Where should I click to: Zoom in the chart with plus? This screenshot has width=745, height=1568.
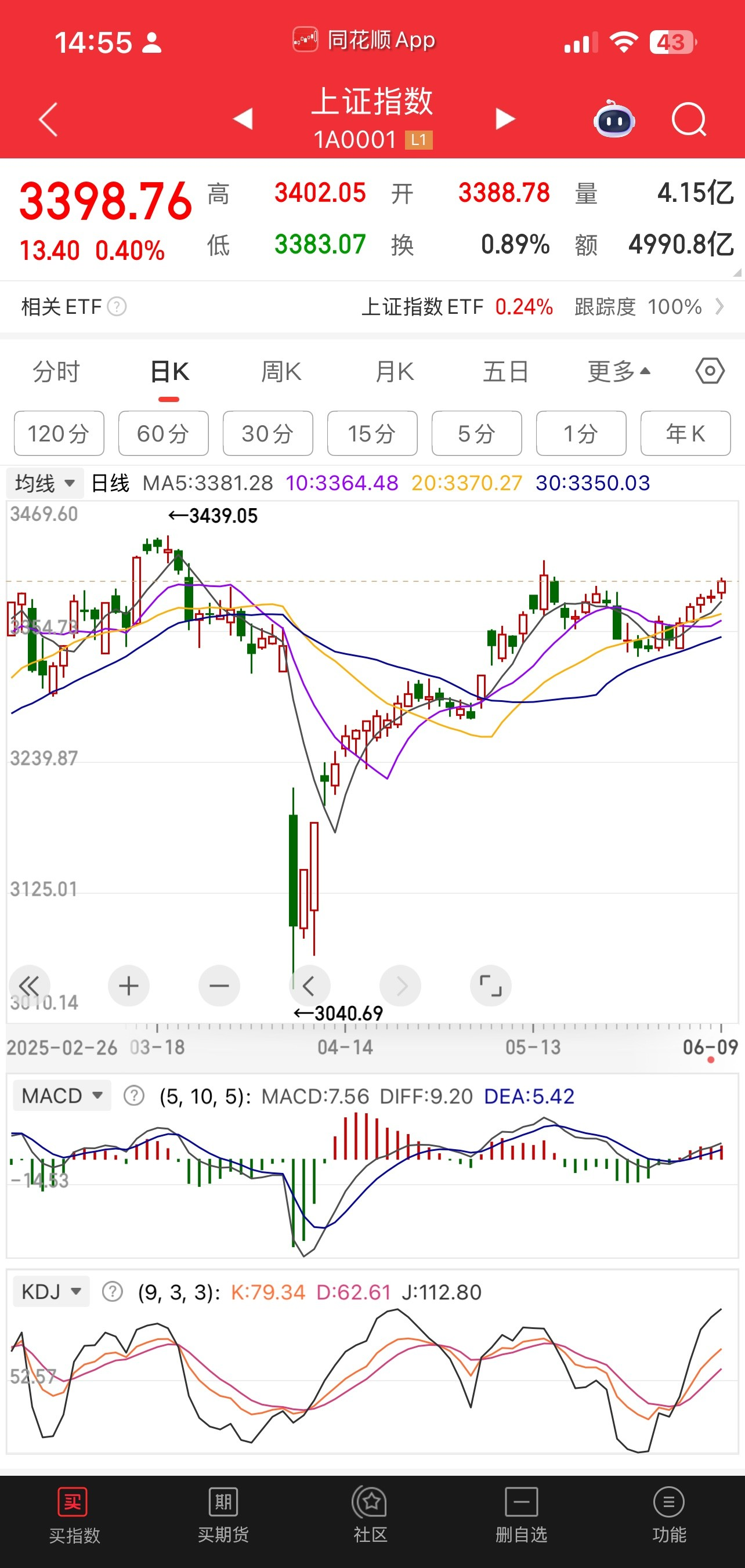pyautogui.click(x=128, y=986)
